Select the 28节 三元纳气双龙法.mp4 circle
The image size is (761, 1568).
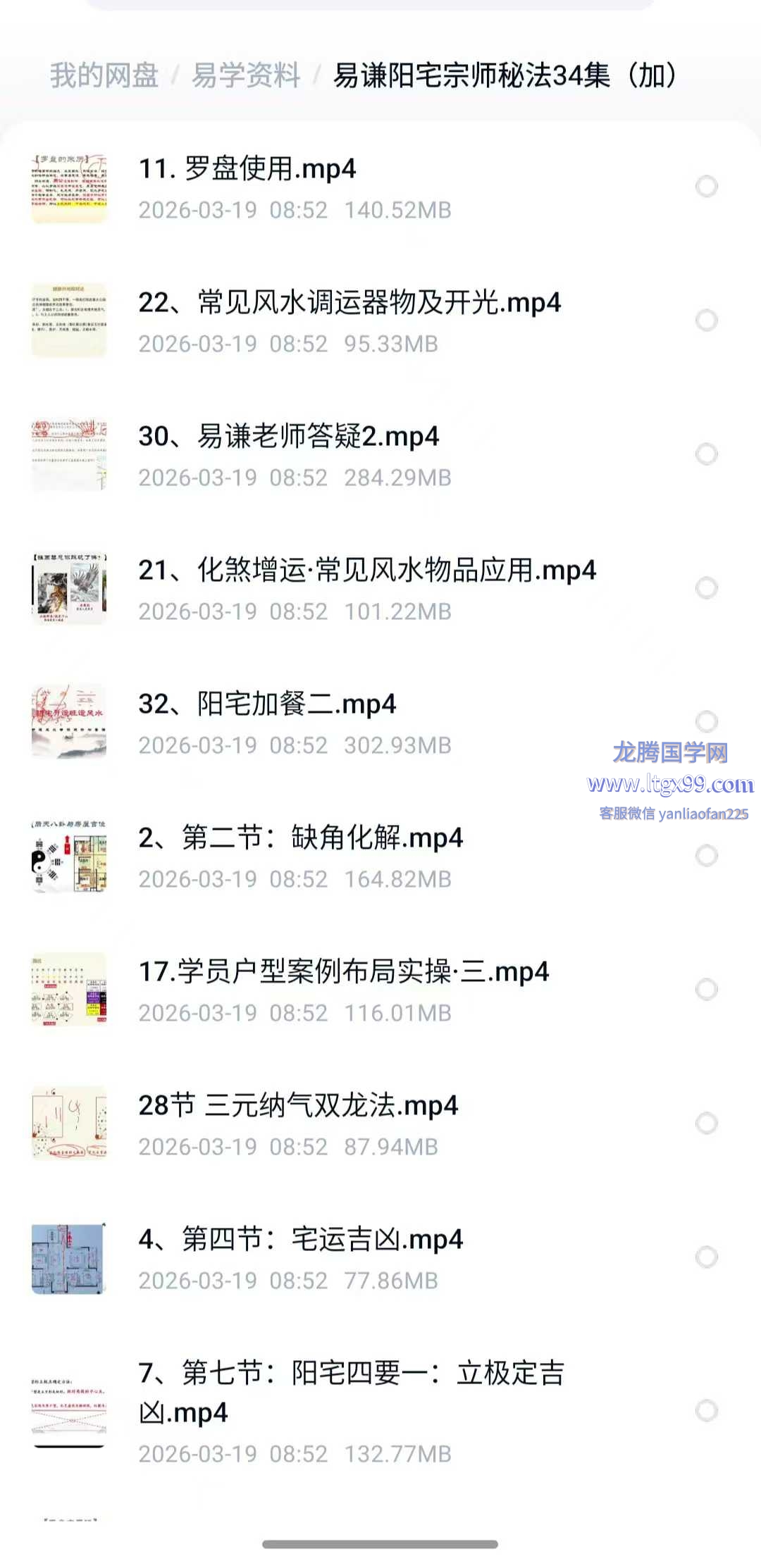(x=706, y=1124)
